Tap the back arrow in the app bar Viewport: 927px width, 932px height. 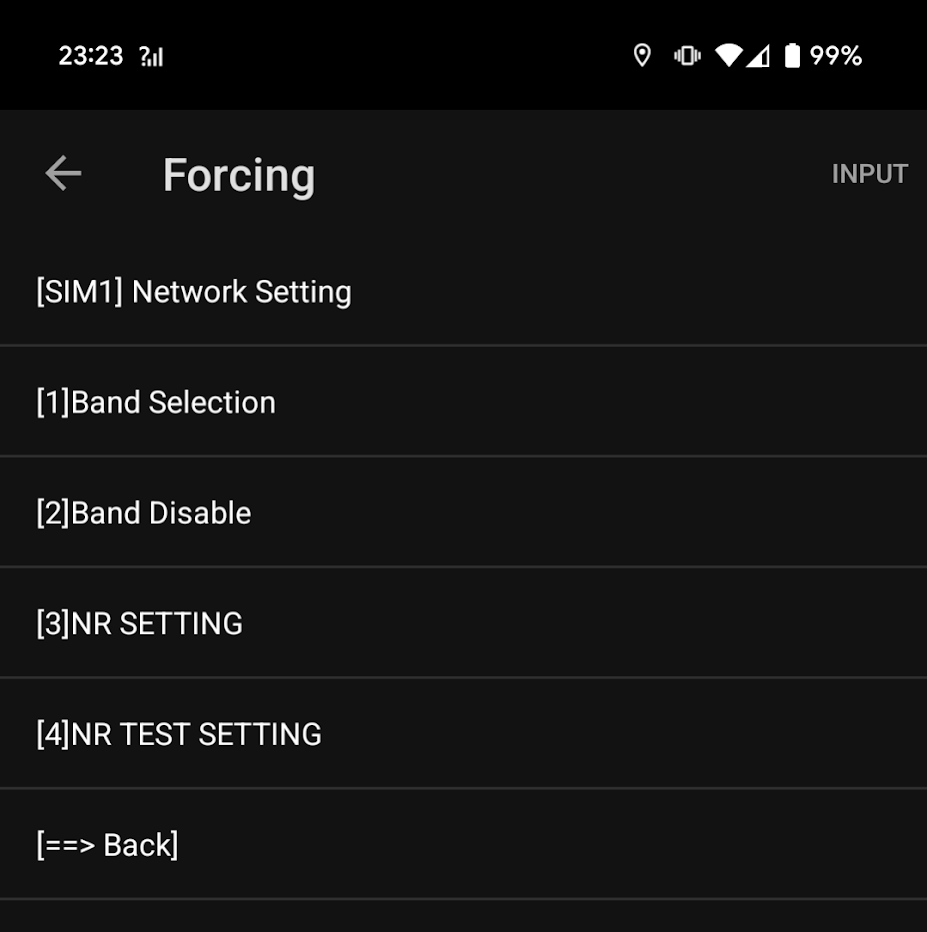[x=63, y=174]
